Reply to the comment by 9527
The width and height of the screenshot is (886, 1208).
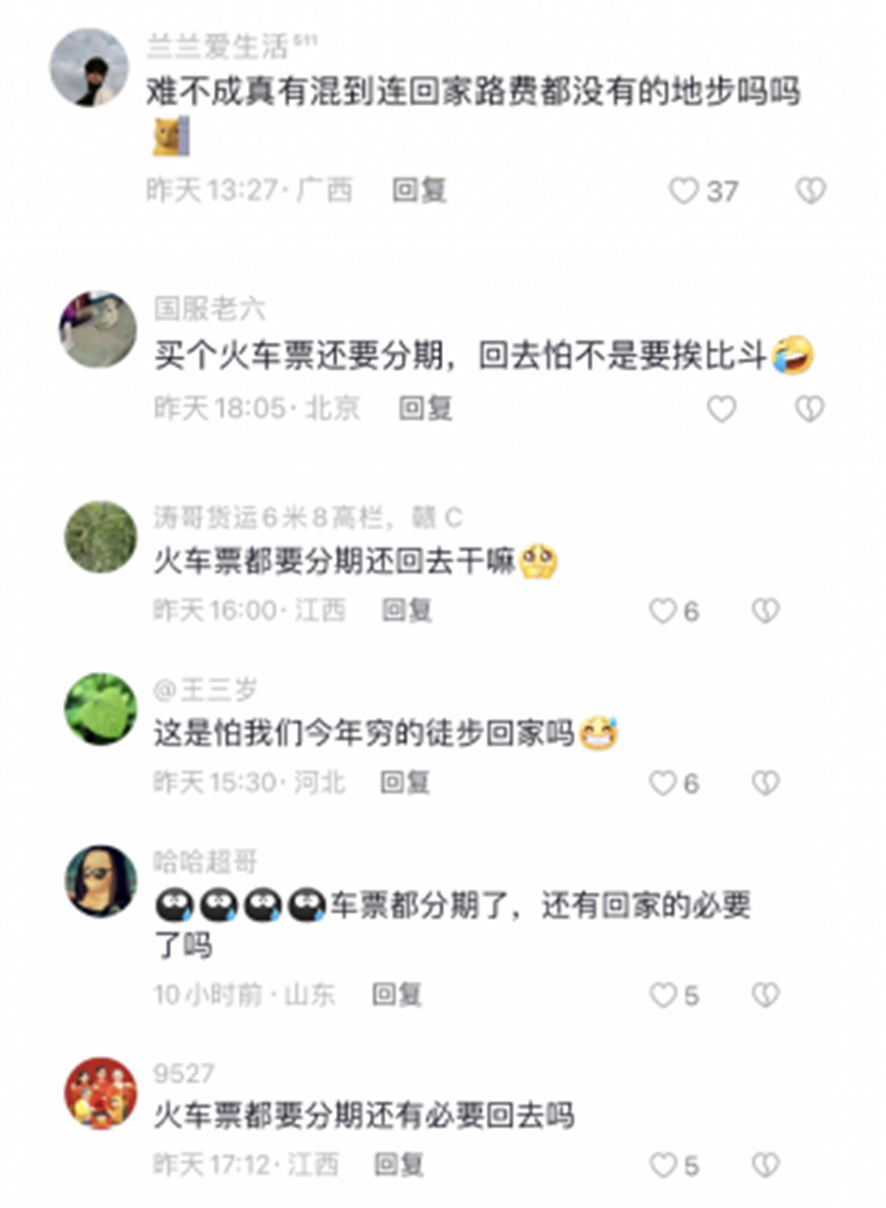398,1164
